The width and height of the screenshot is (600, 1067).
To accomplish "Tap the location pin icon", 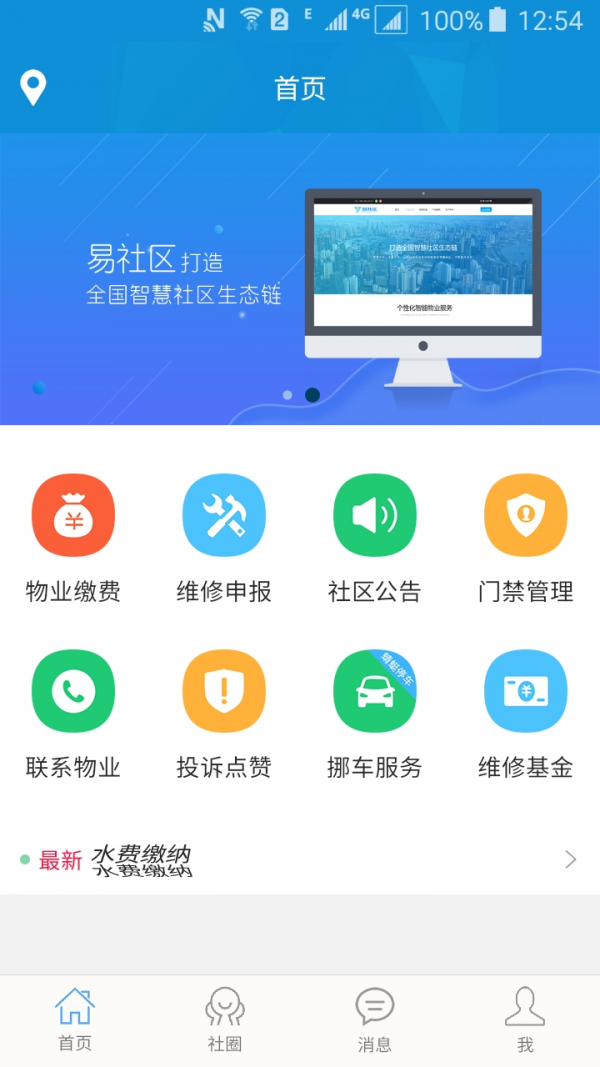I will coord(33,88).
